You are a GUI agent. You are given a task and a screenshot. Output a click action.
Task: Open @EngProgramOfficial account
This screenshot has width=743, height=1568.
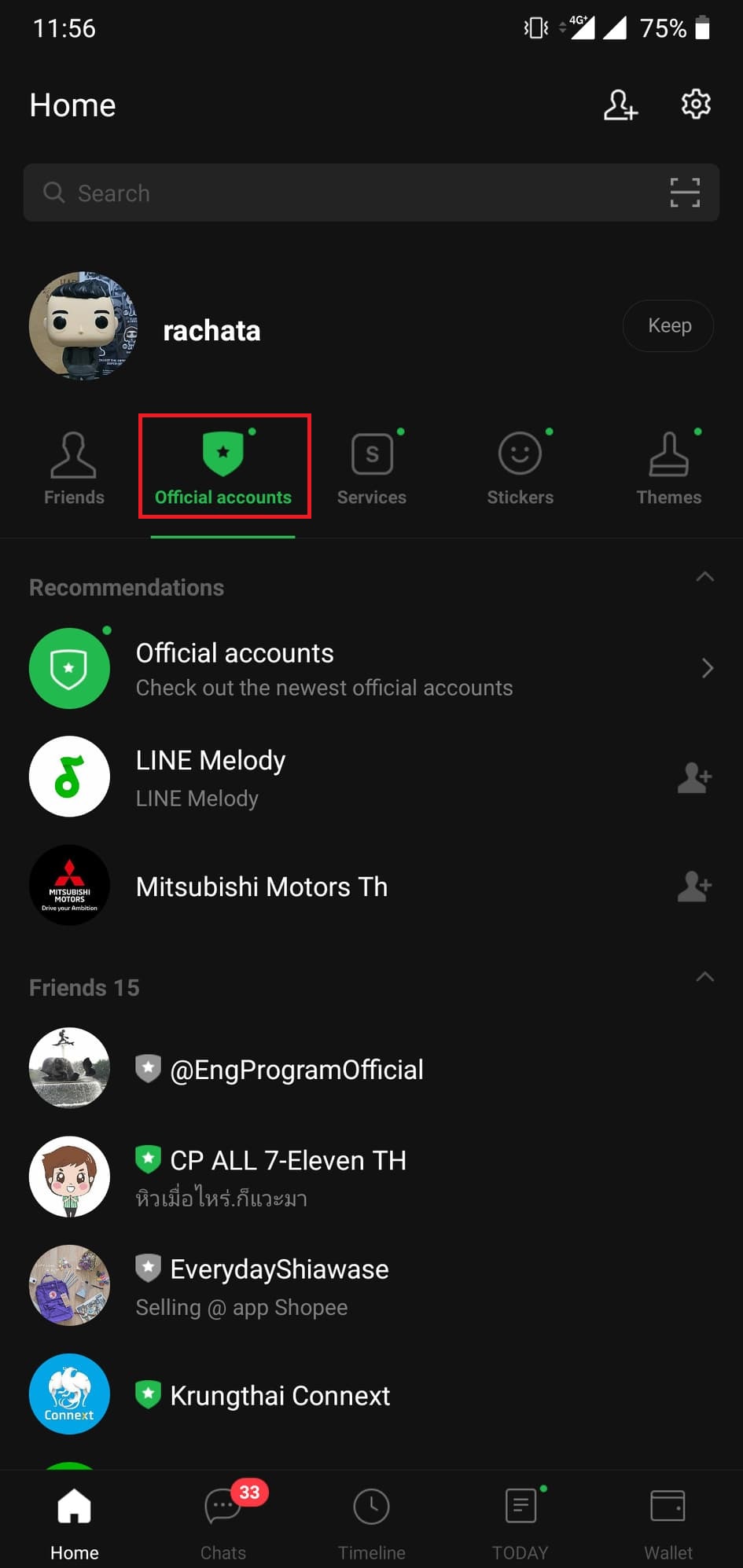tap(296, 1069)
